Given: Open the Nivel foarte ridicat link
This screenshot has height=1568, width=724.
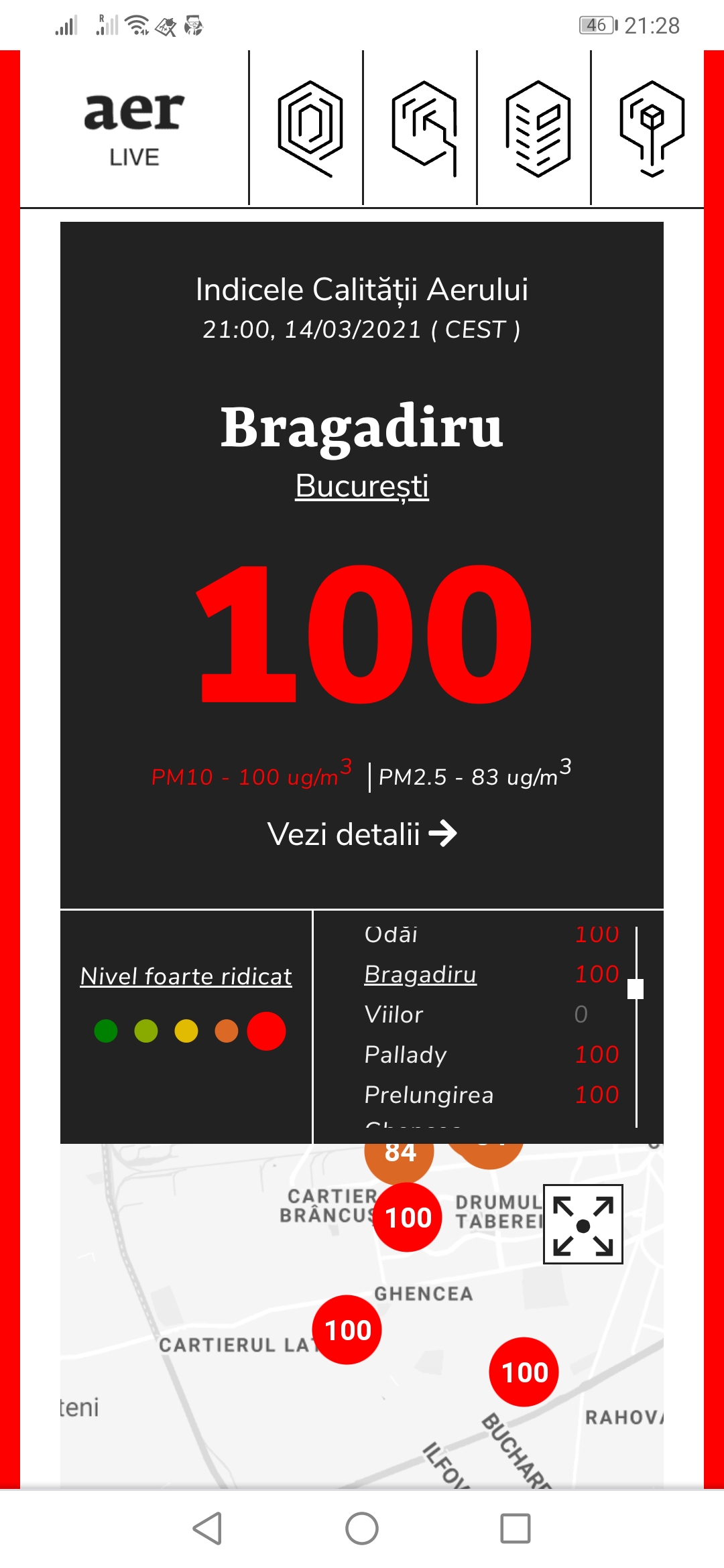Looking at the screenshot, I should tap(186, 976).
